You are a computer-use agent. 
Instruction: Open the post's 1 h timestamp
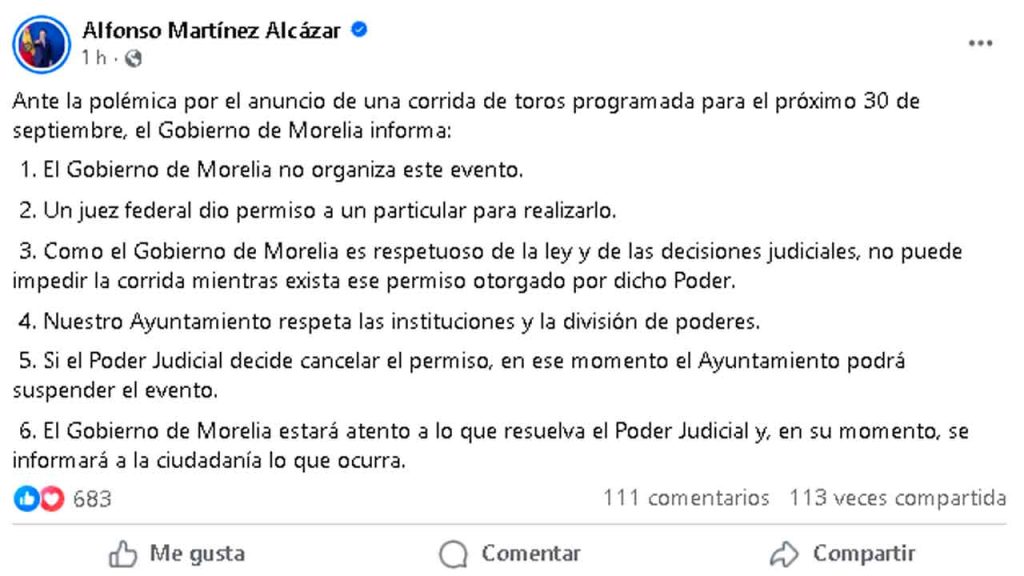point(93,58)
